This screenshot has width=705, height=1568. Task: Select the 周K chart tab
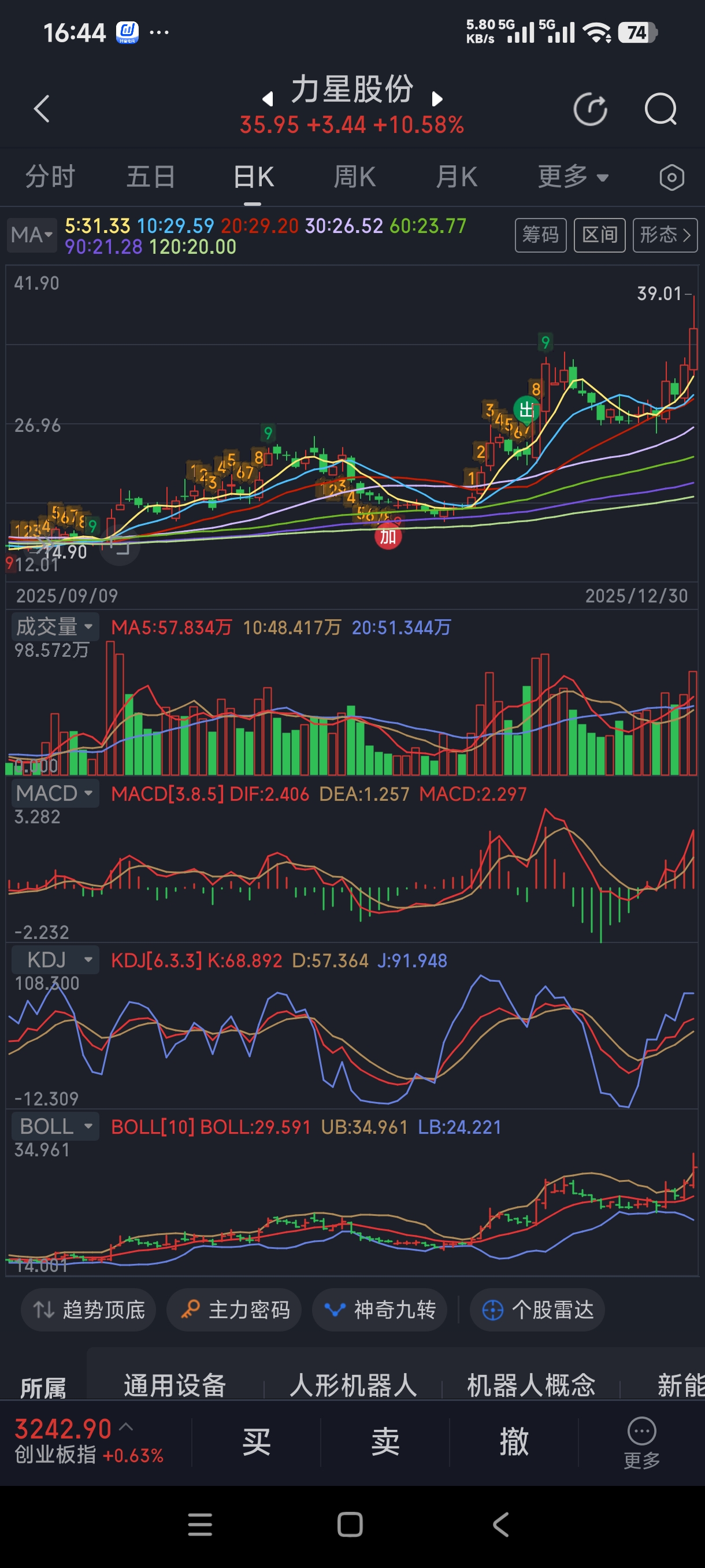(x=354, y=177)
